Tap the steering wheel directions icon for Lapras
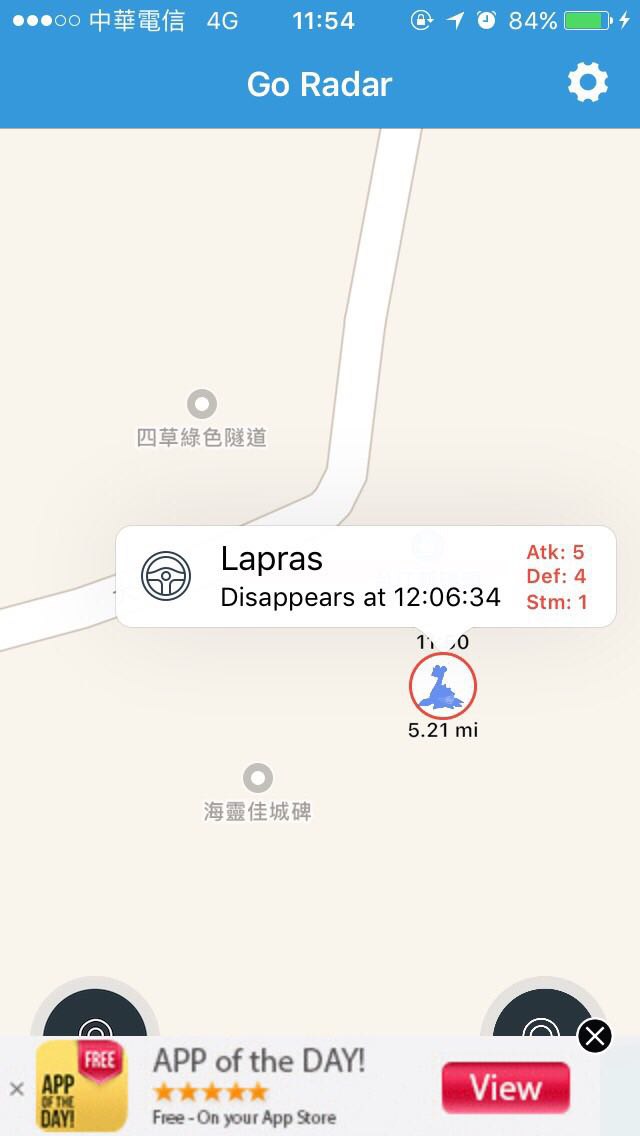The width and height of the screenshot is (640, 1136). tap(166, 576)
